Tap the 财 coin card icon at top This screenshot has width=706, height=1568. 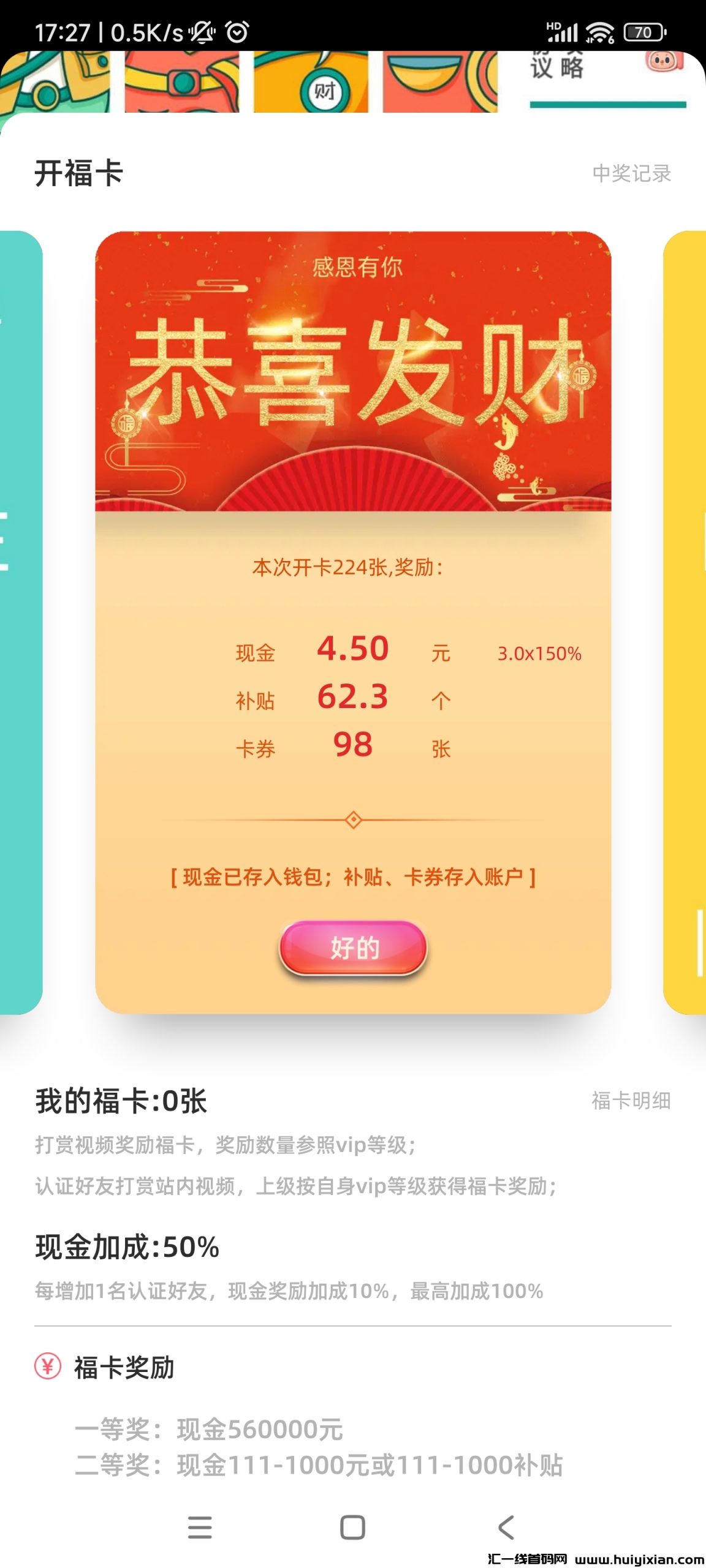[x=326, y=88]
